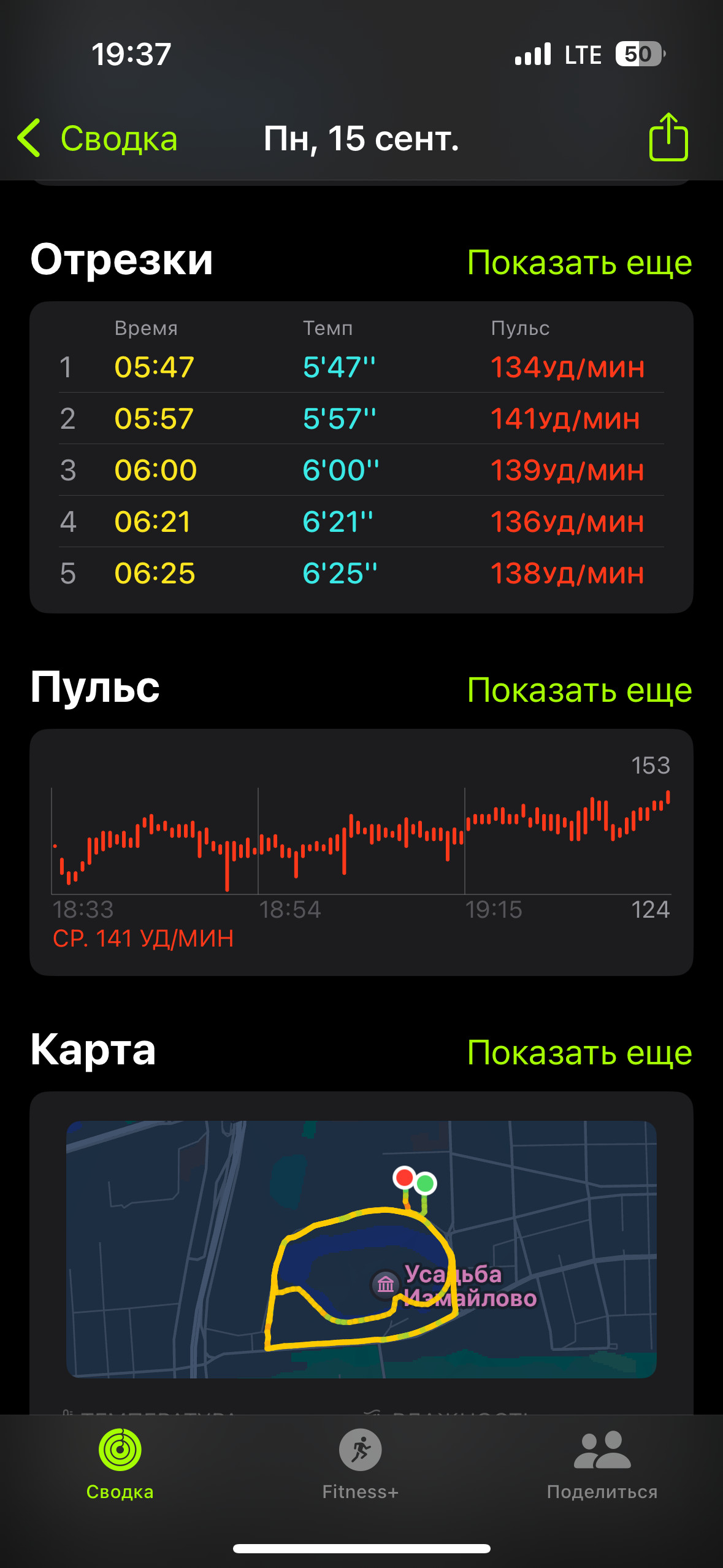Share this workout via share icon
723x1568 pixels.
(x=668, y=137)
